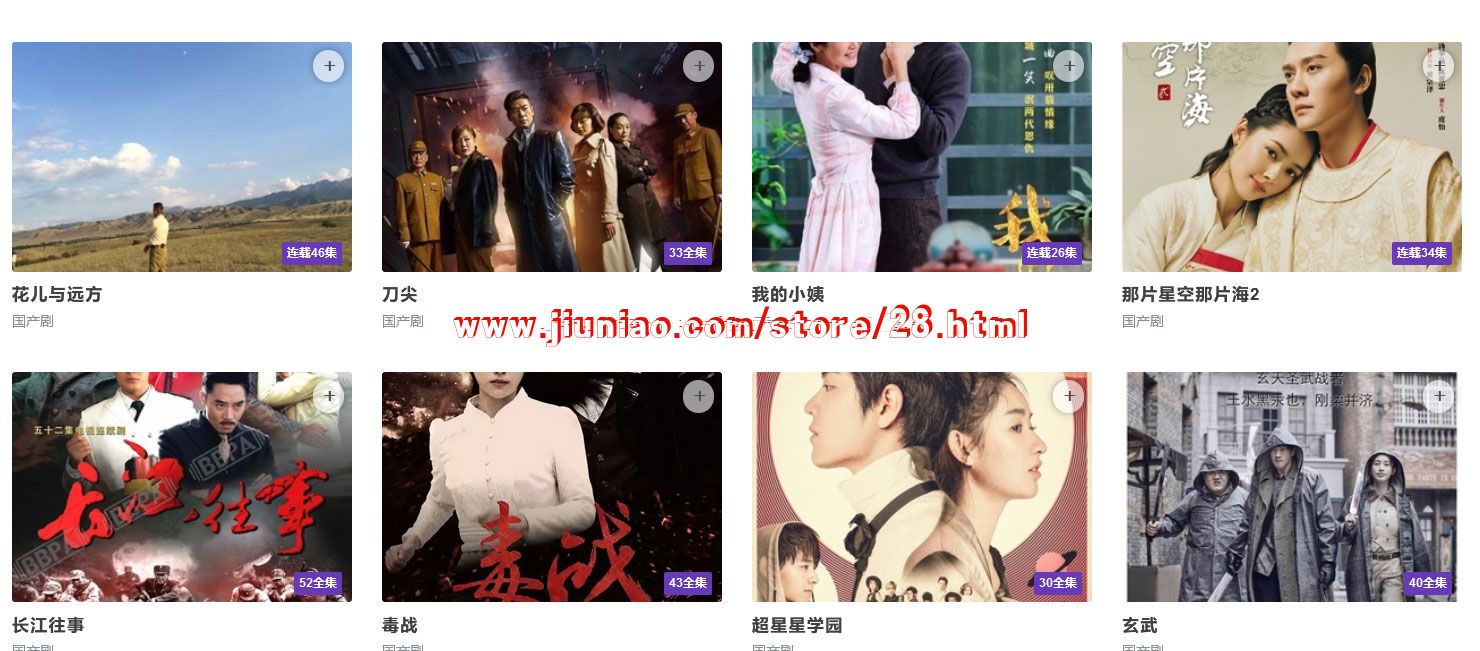
Task: Add 我的小姨 using the plus icon
Action: coord(1068,67)
